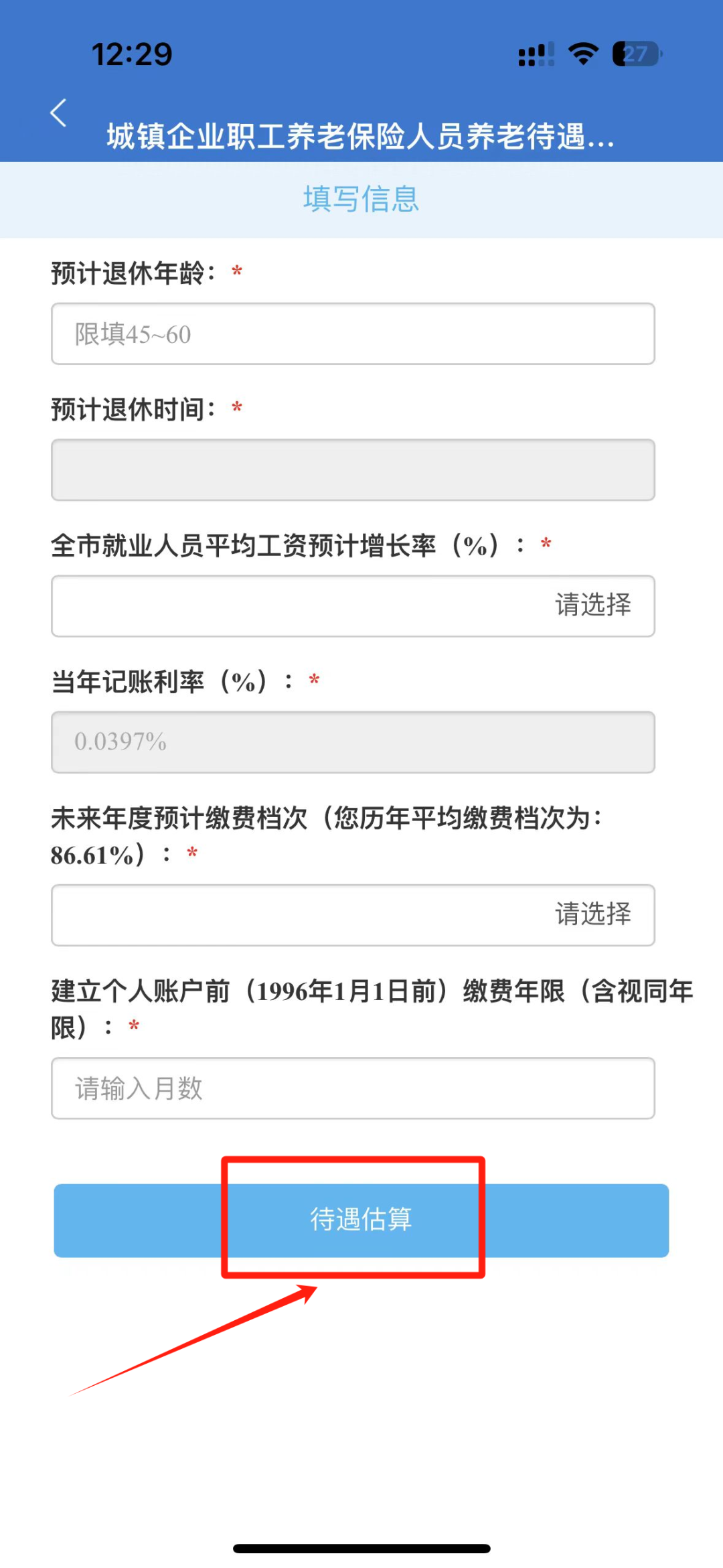Click the retirement age input showing 限填45~60

[x=353, y=333]
